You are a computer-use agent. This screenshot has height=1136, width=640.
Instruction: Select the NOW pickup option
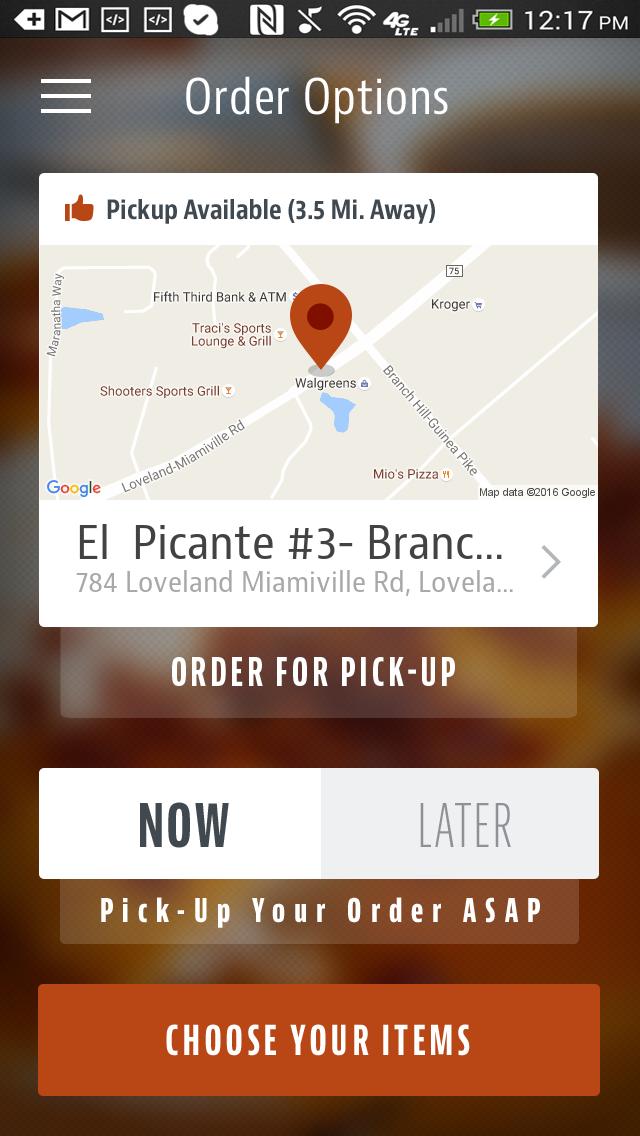click(x=181, y=824)
